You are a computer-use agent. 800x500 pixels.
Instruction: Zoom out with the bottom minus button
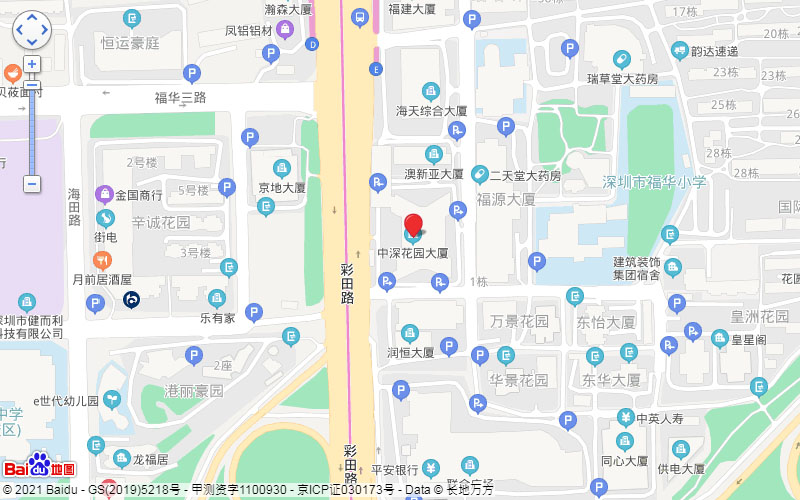click(32, 184)
